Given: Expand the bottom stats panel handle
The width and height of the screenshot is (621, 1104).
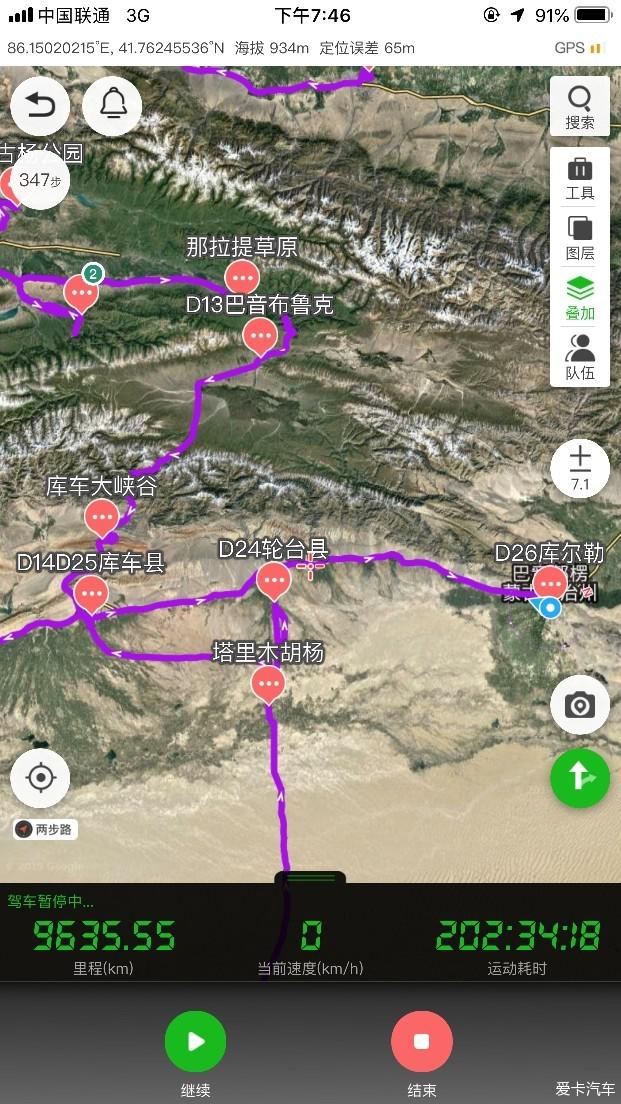Looking at the screenshot, I should (310, 878).
